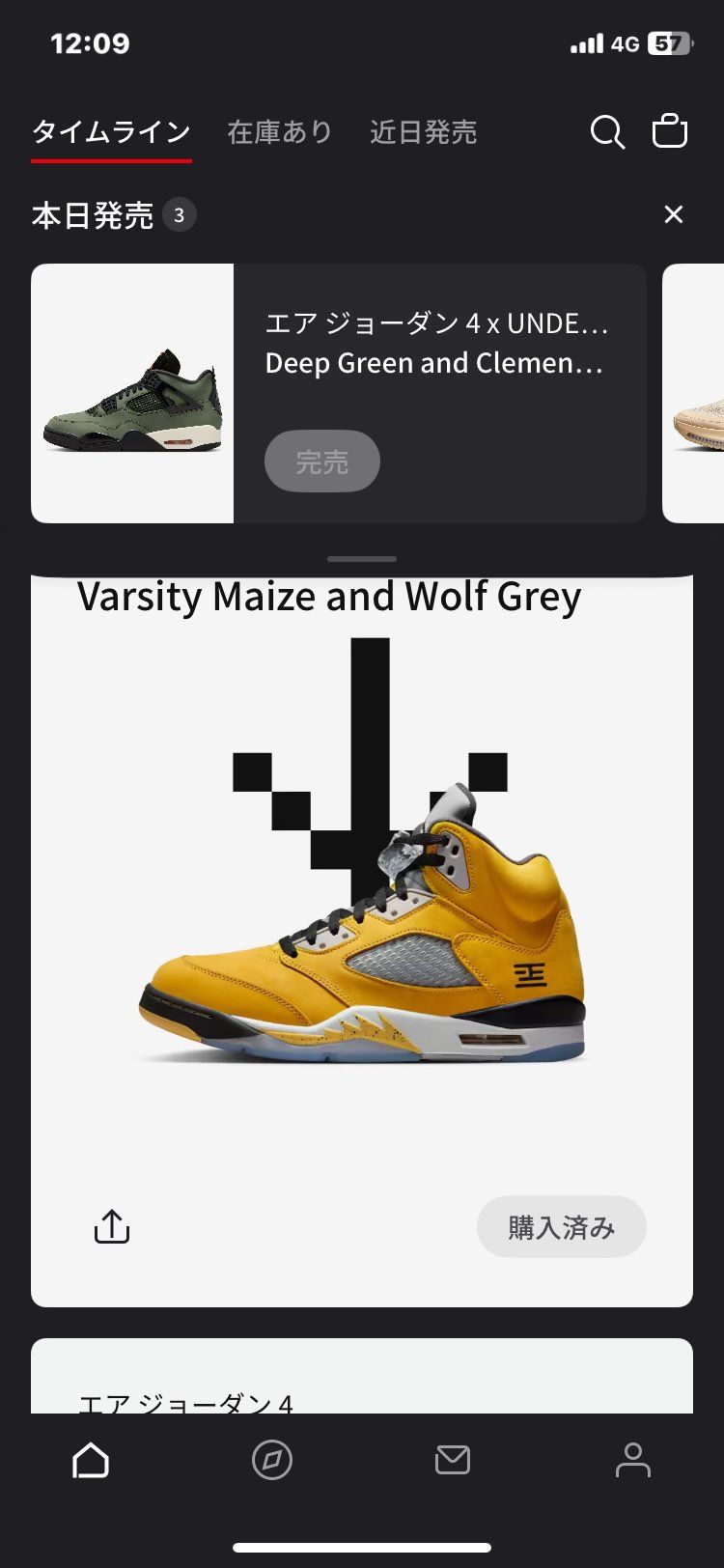The width and height of the screenshot is (724, 1568).
Task: Select the タイムライン tab
Action: coord(111,132)
